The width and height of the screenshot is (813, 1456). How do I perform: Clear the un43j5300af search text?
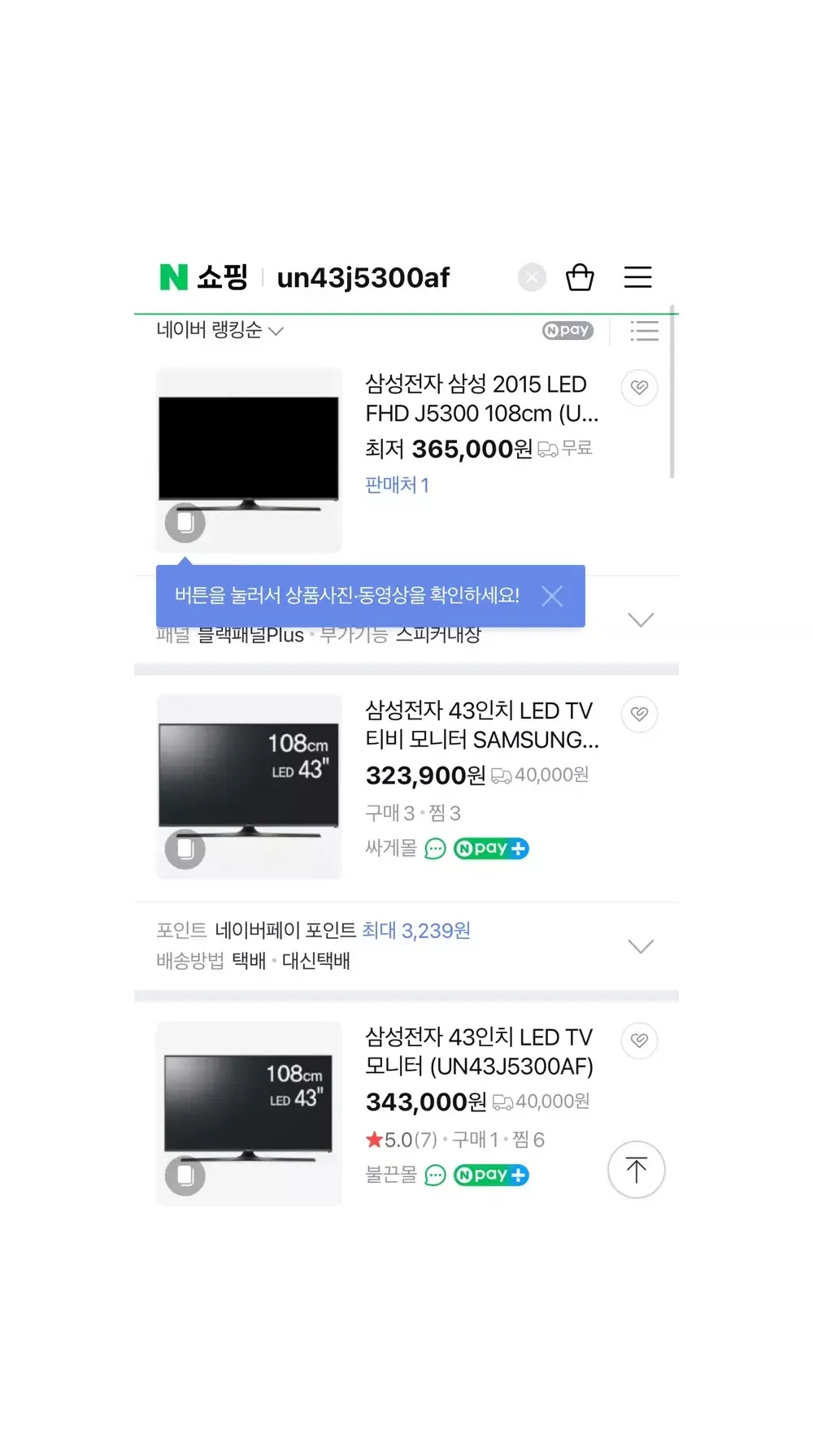532,278
